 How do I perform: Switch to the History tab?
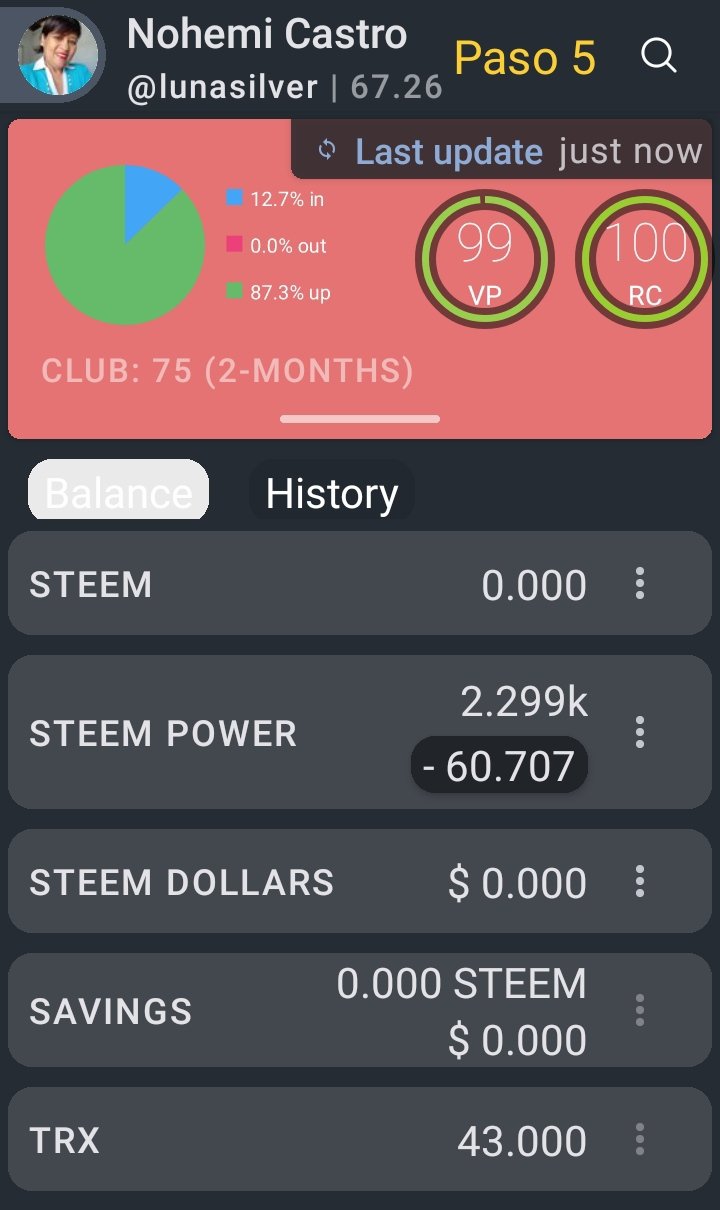pyautogui.click(x=331, y=493)
